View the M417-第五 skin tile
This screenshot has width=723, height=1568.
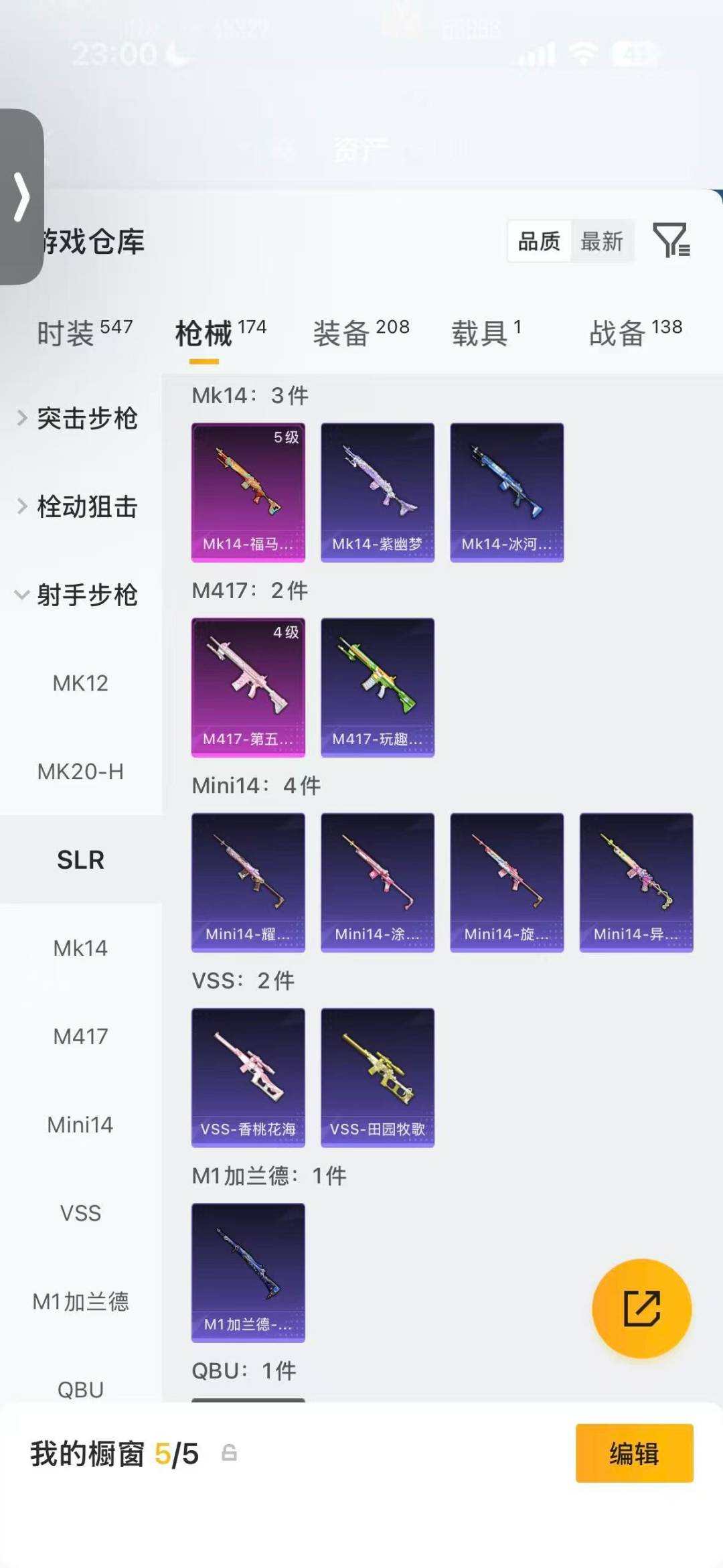click(248, 687)
